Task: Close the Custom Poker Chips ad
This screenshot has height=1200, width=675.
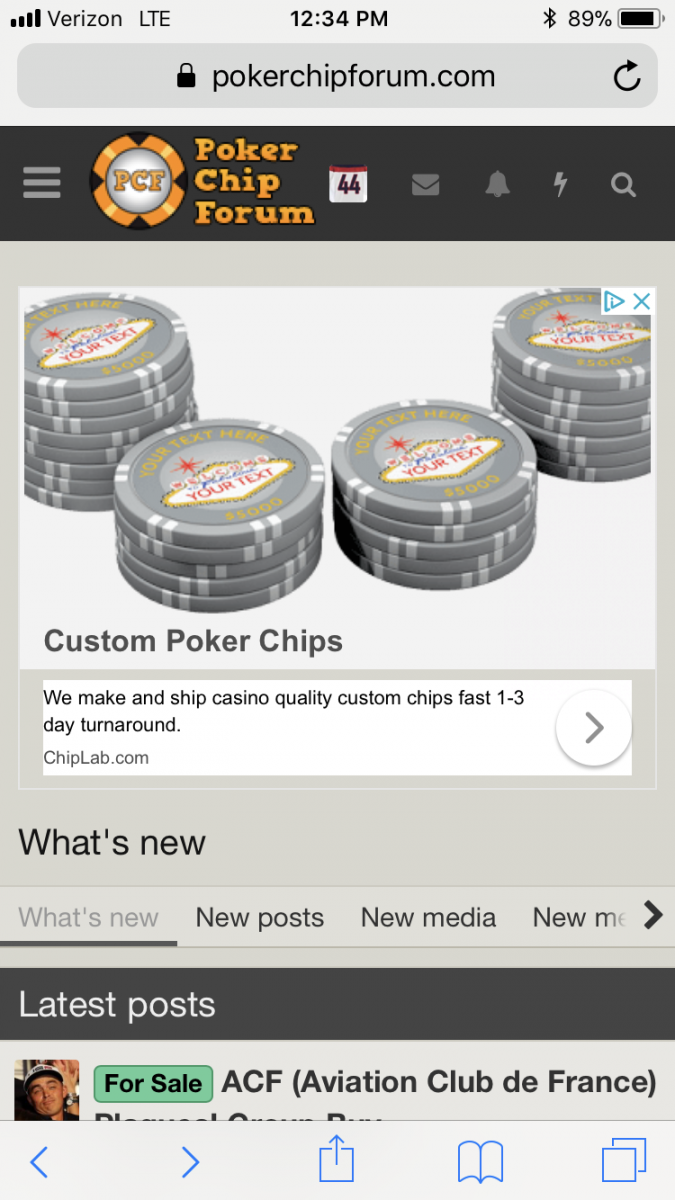Action: pyautogui.click(x=642, y=301)
